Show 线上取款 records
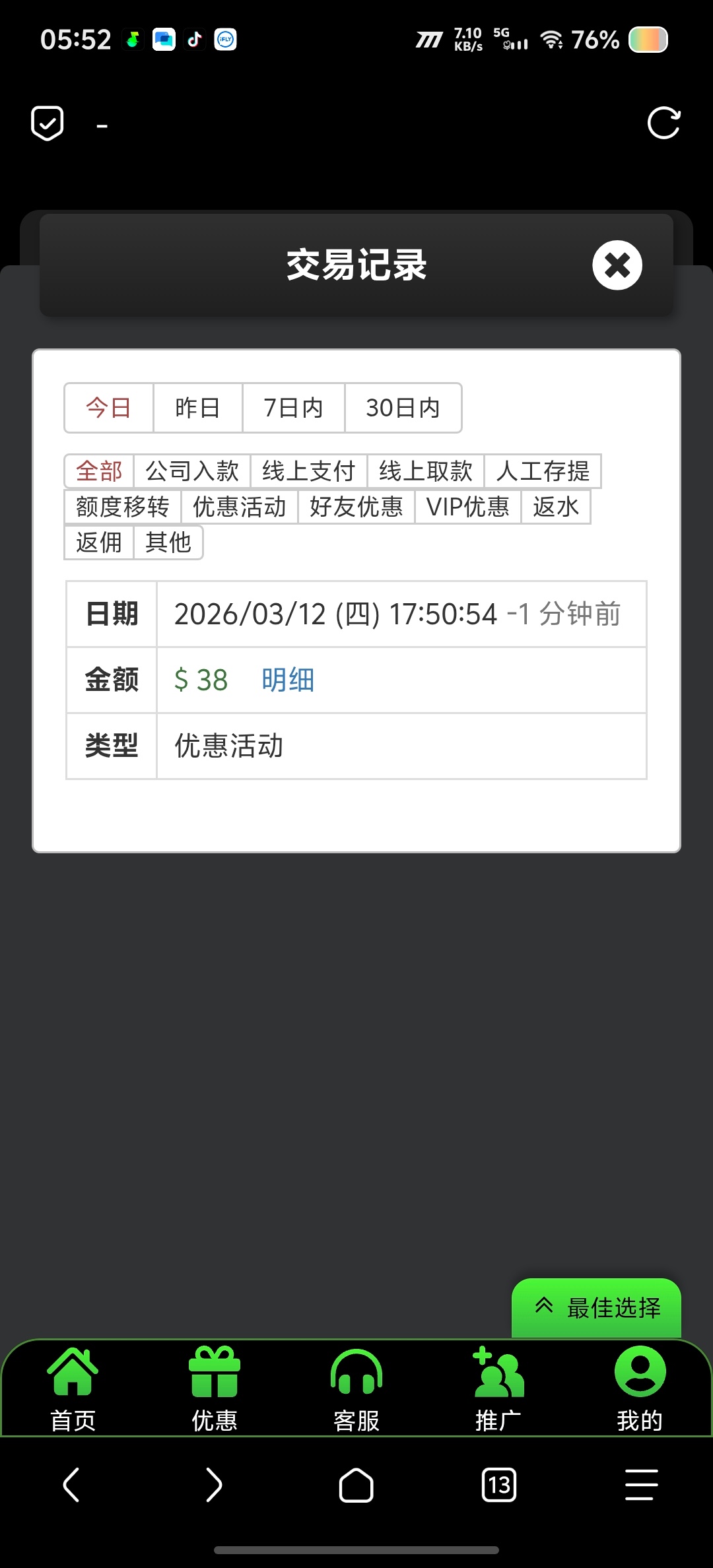The height and width of the screenshot is (1568, 713). pos(426,471)
